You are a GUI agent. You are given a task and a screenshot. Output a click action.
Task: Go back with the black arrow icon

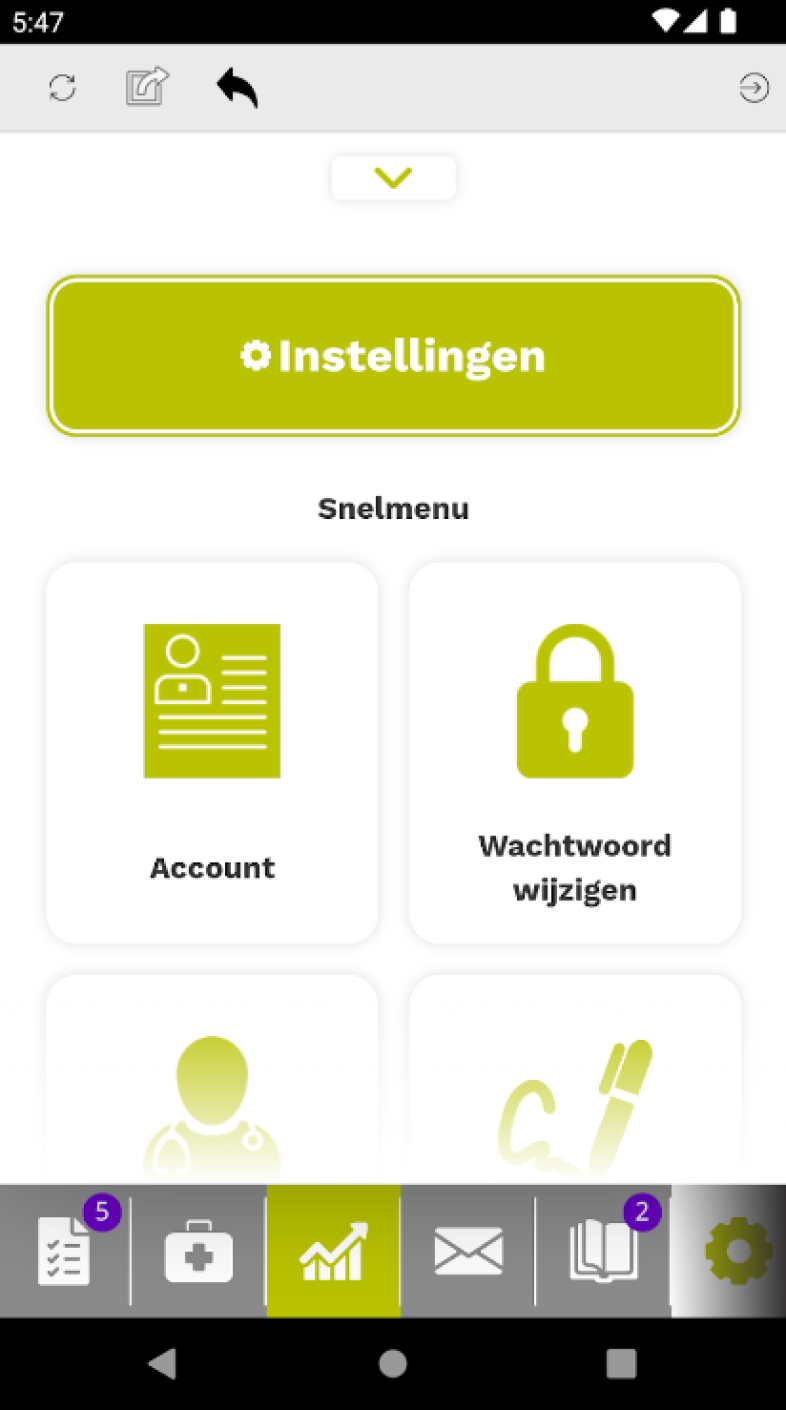[238, 88]
